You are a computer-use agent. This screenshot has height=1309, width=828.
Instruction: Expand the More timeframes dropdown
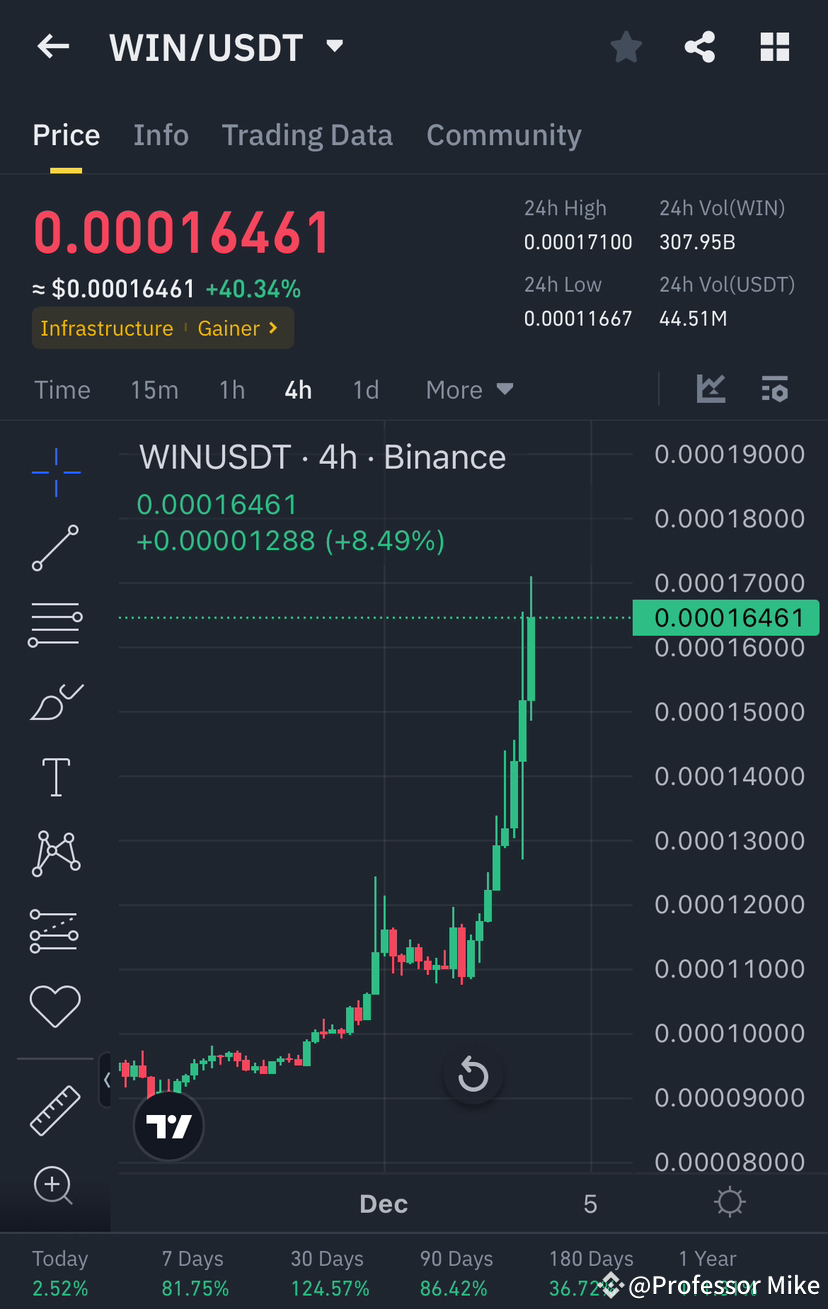469,389
